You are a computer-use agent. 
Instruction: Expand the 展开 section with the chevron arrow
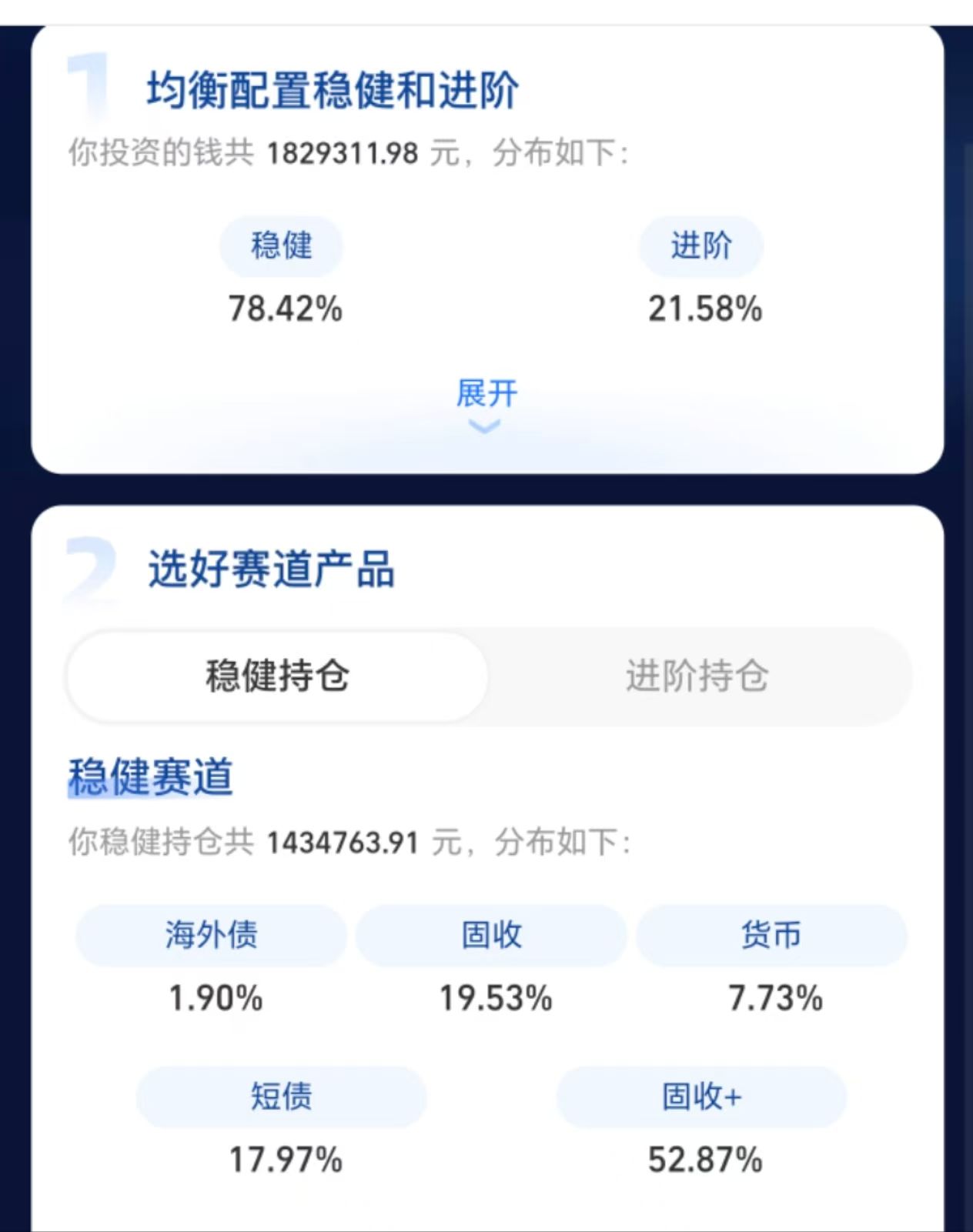click(484, 426)
